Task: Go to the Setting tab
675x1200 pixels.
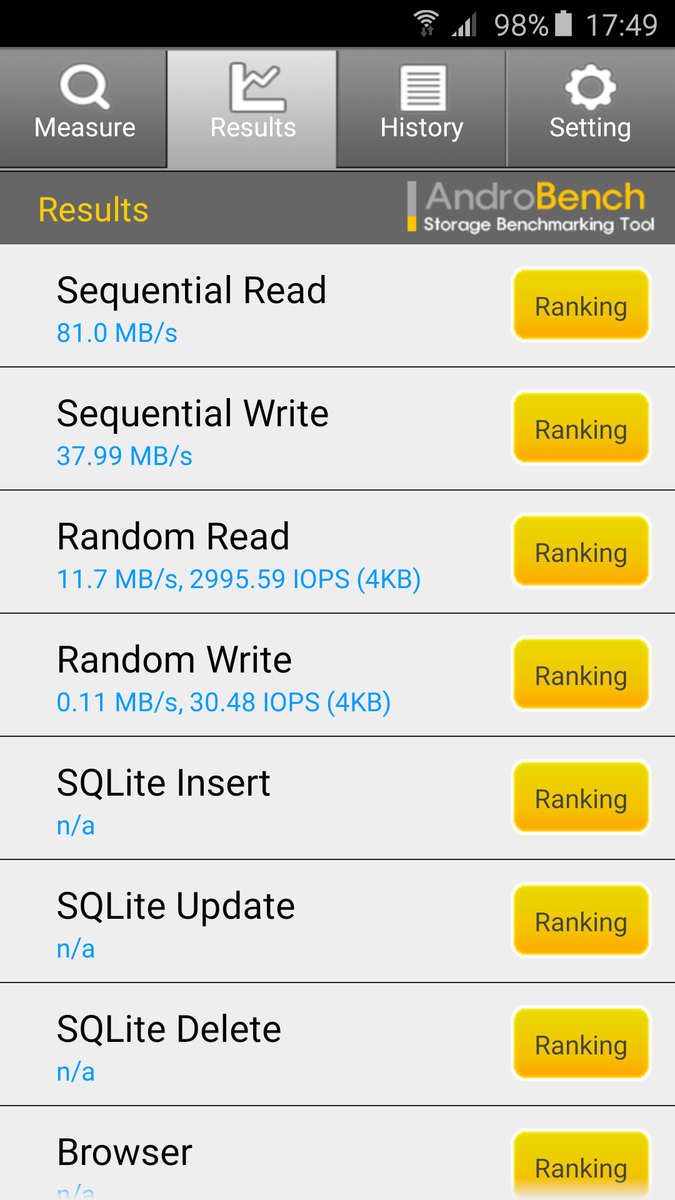Action: 590,108
